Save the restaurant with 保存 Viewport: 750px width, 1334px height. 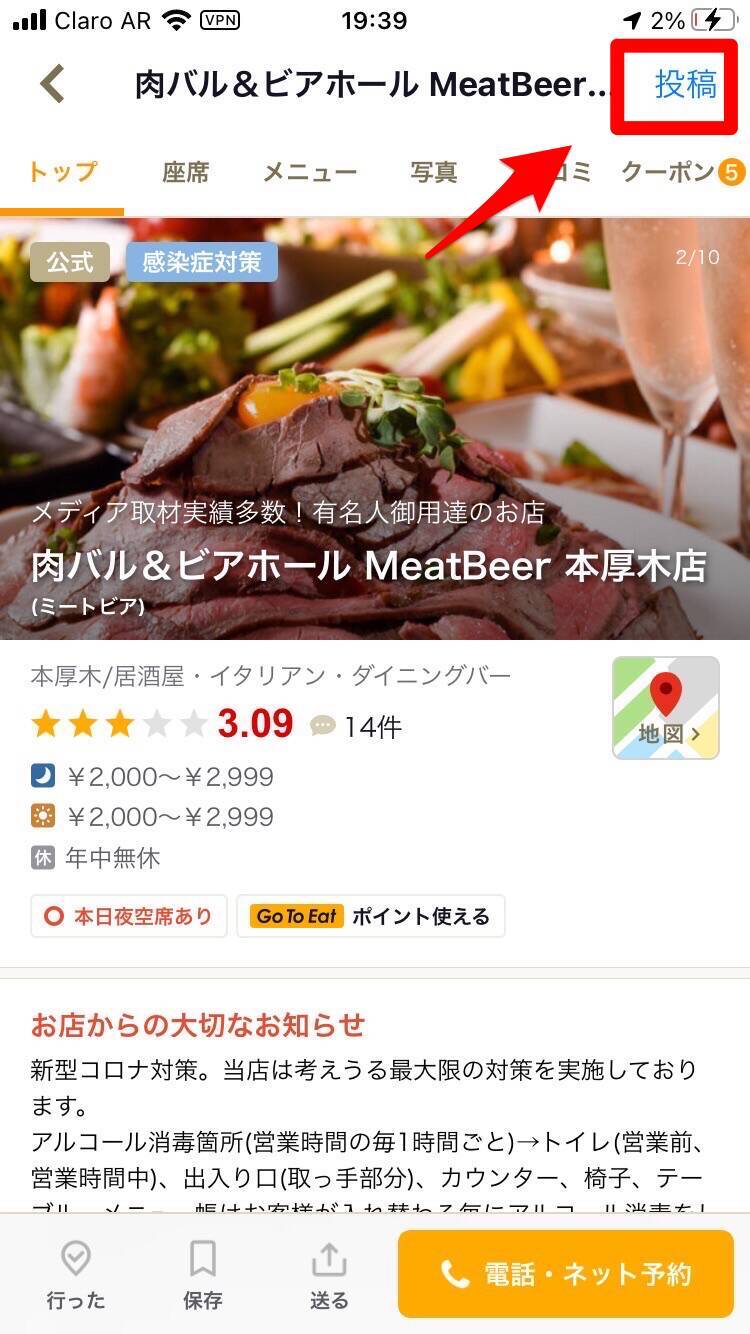(x=203, y=1274)
